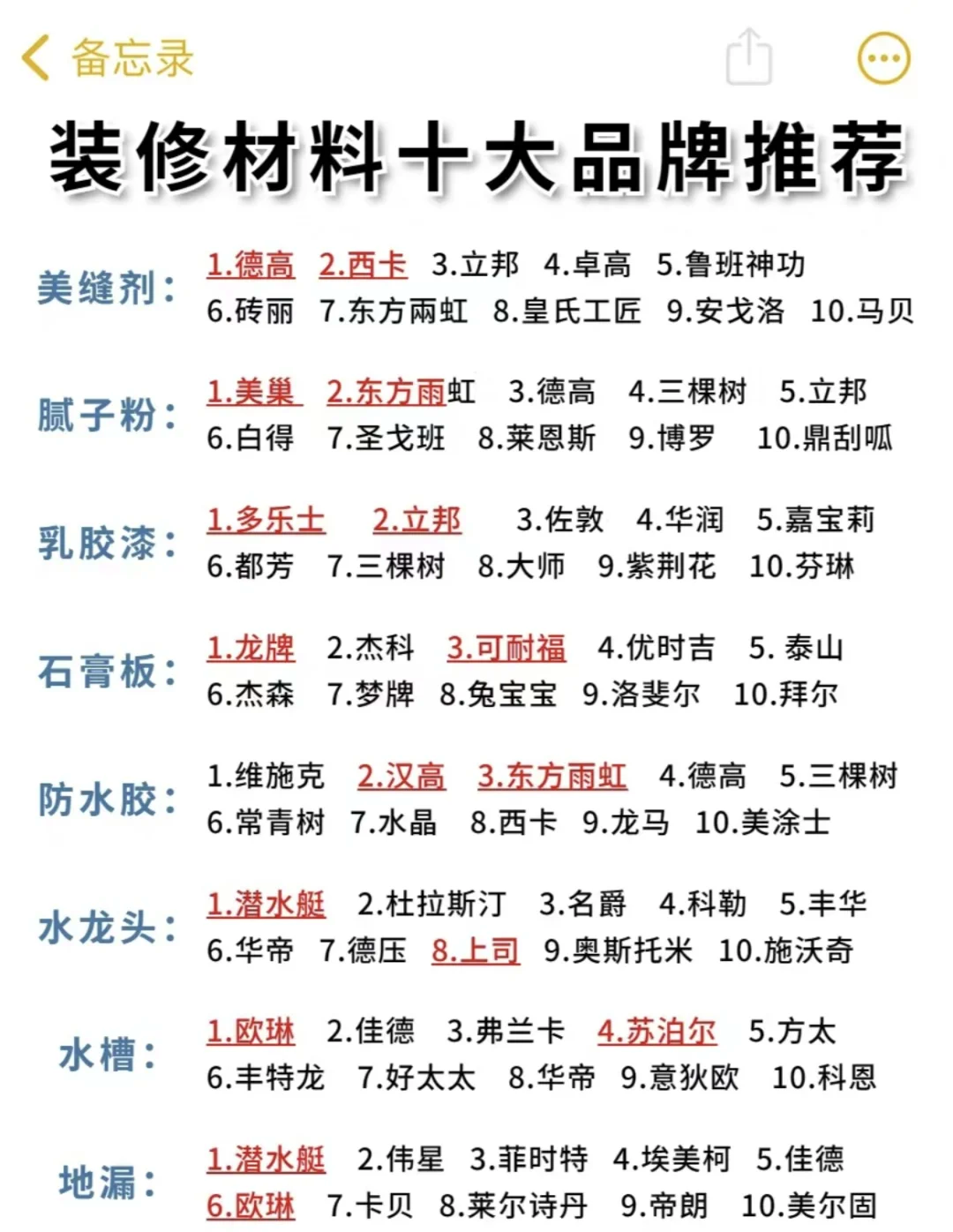
Task: Open the 汉高 link under 防水胶
Action: pyautogui.click(x=401, y=777)
